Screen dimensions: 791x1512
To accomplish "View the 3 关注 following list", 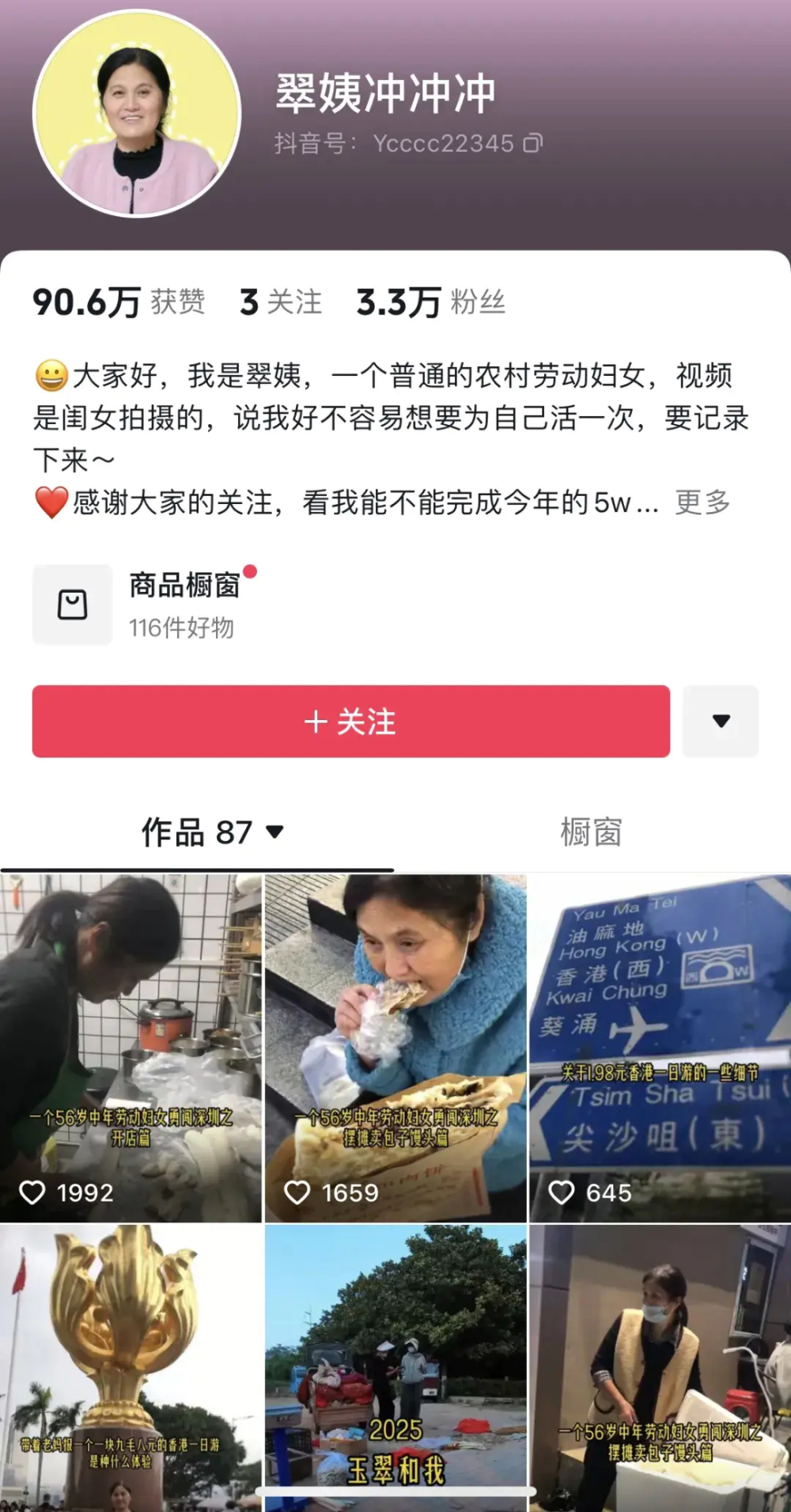I will point(281,302).
